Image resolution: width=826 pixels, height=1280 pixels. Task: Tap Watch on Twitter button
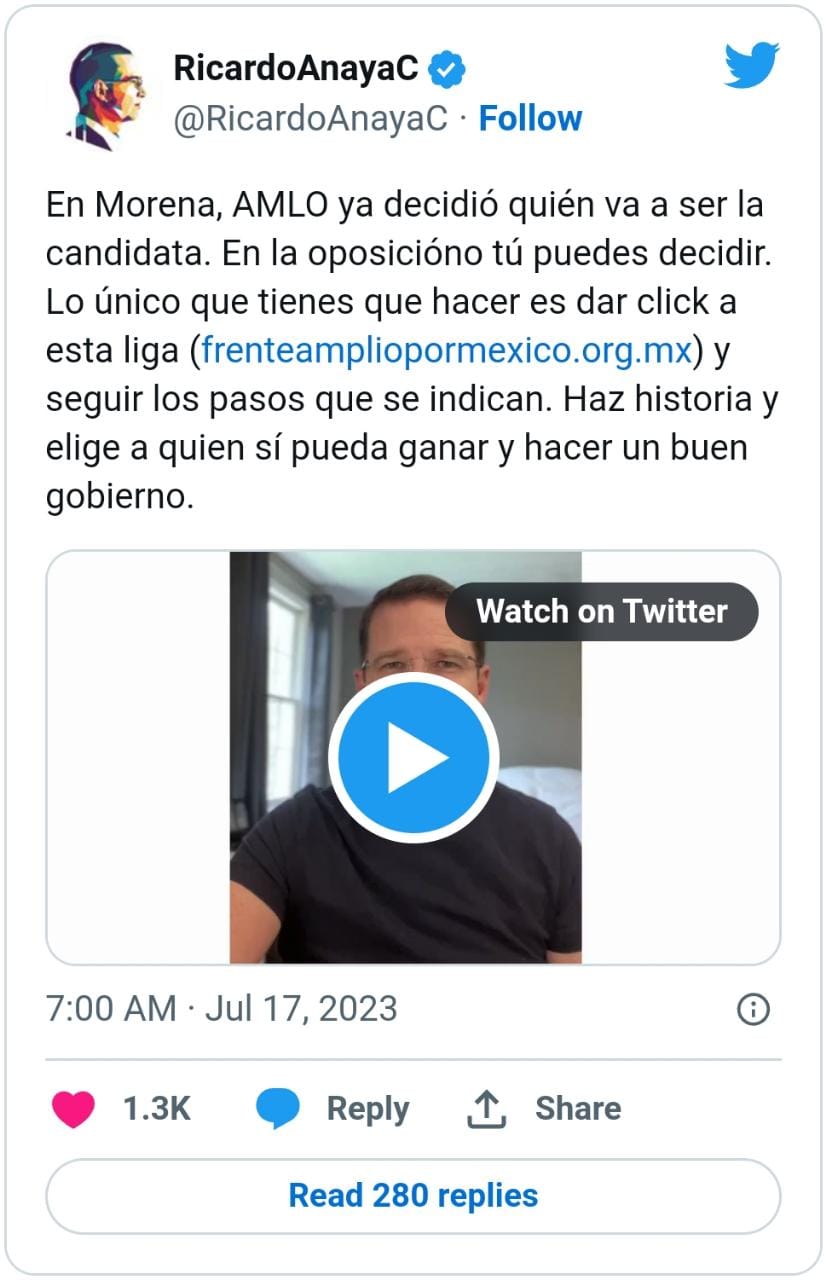(x=601, y=611)
